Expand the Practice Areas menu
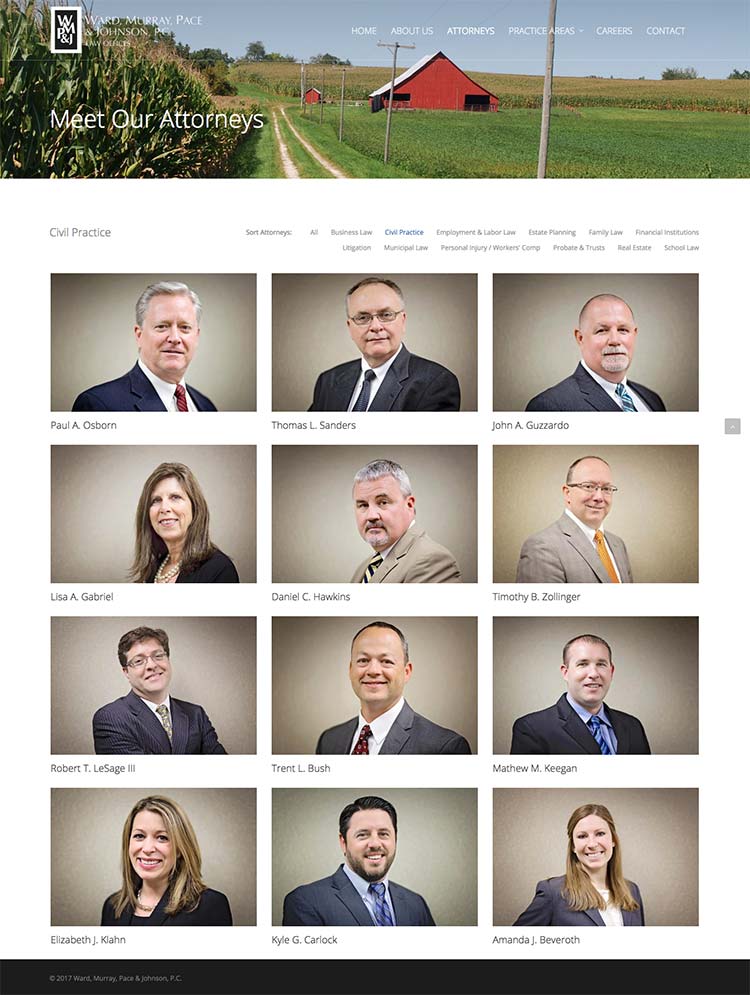Image resolution: width=750 pixels, height=995 pixels. pos(545,31)
